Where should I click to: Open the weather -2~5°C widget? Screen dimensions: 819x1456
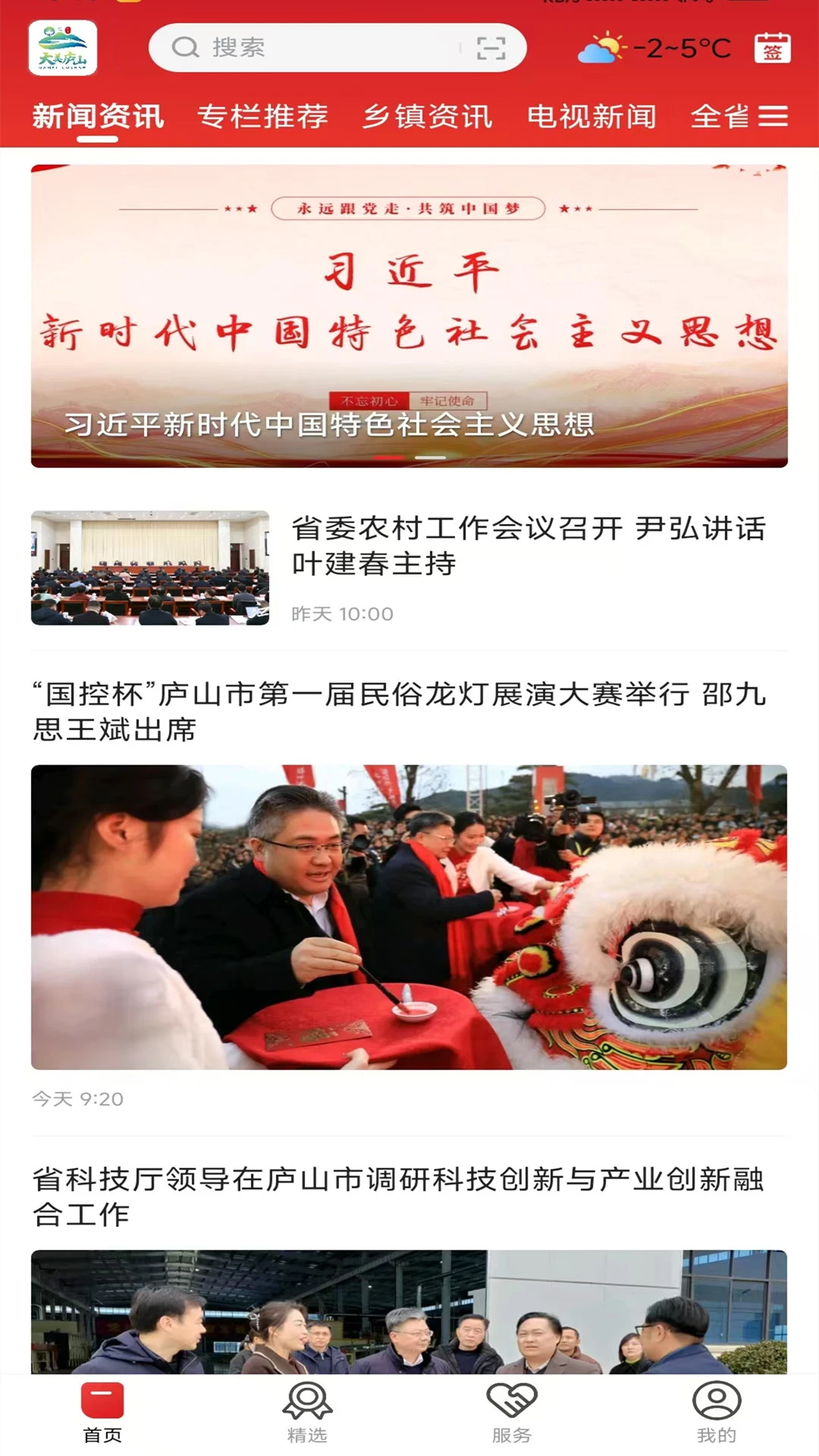click(654, 49)
